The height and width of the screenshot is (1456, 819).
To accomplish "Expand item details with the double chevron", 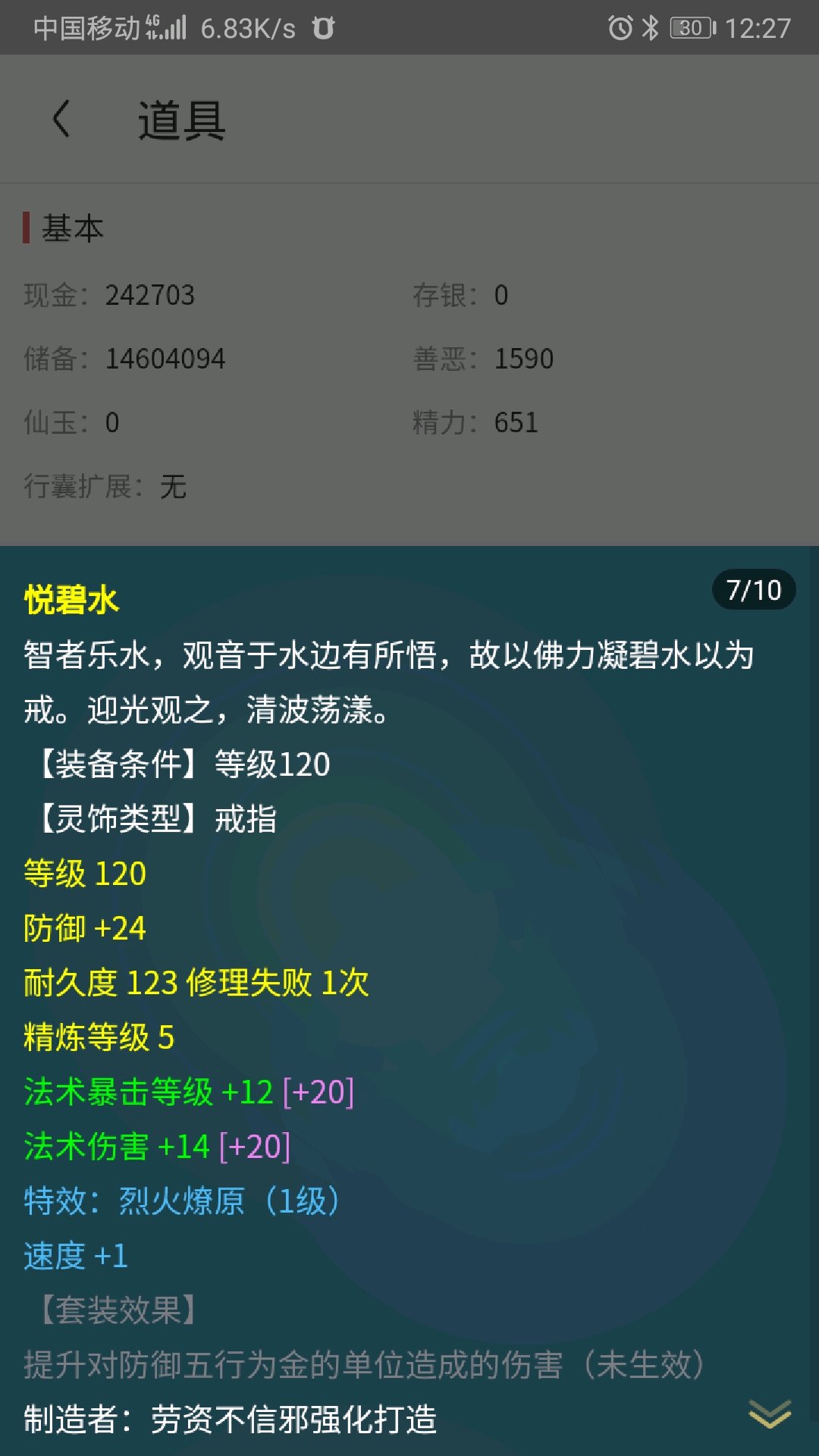I will tap(770, 1414).
